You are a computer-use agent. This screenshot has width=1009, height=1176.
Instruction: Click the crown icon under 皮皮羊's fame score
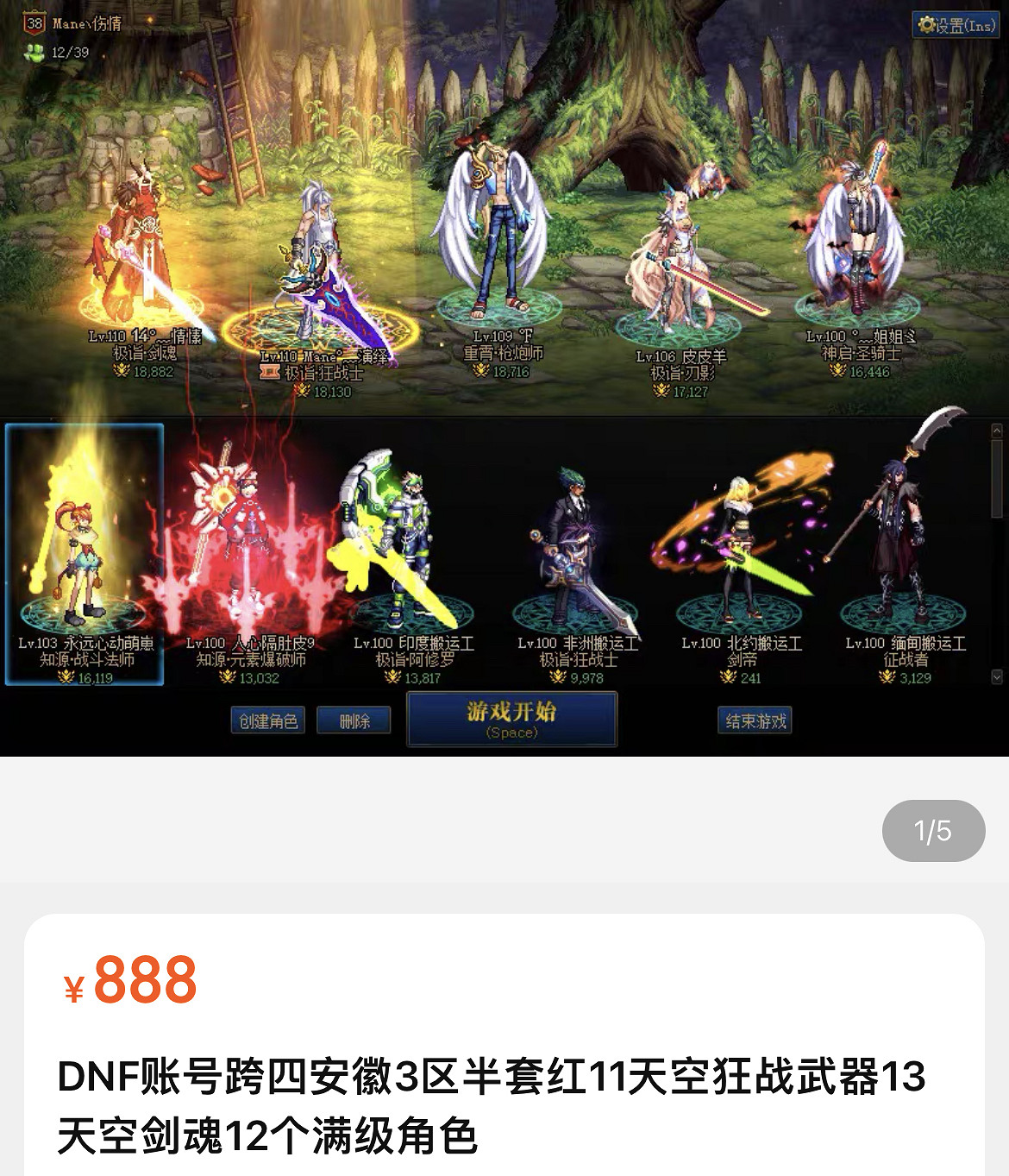[659, 388]
